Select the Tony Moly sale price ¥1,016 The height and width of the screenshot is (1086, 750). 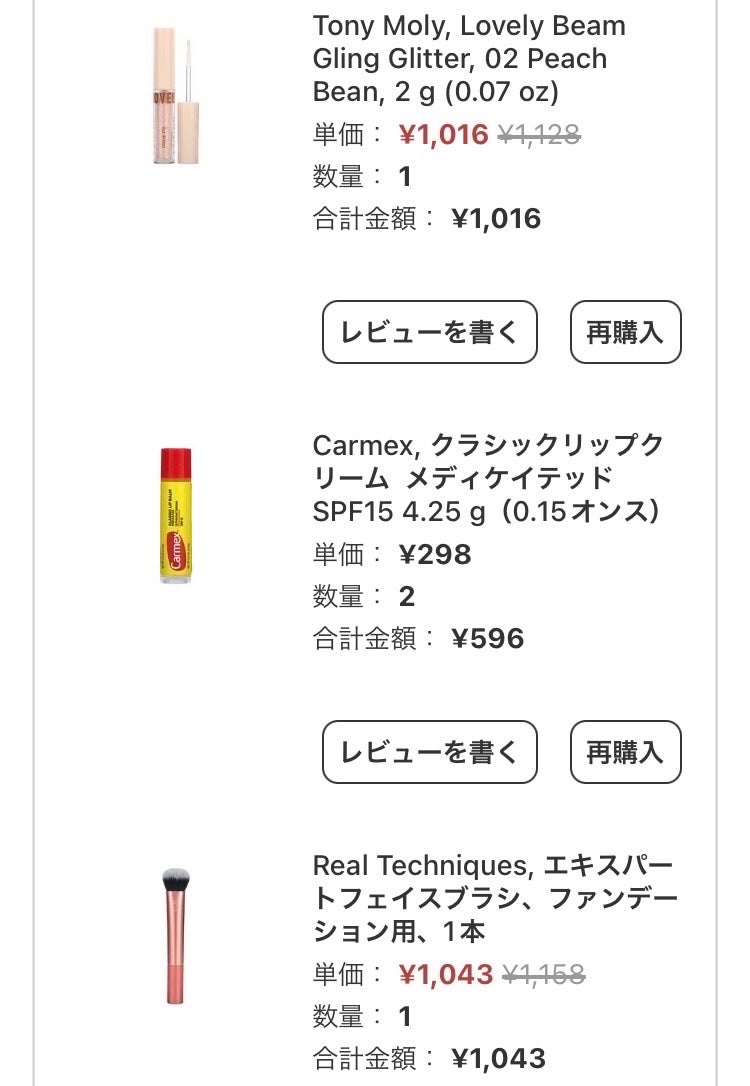click(x=445, y=132)
